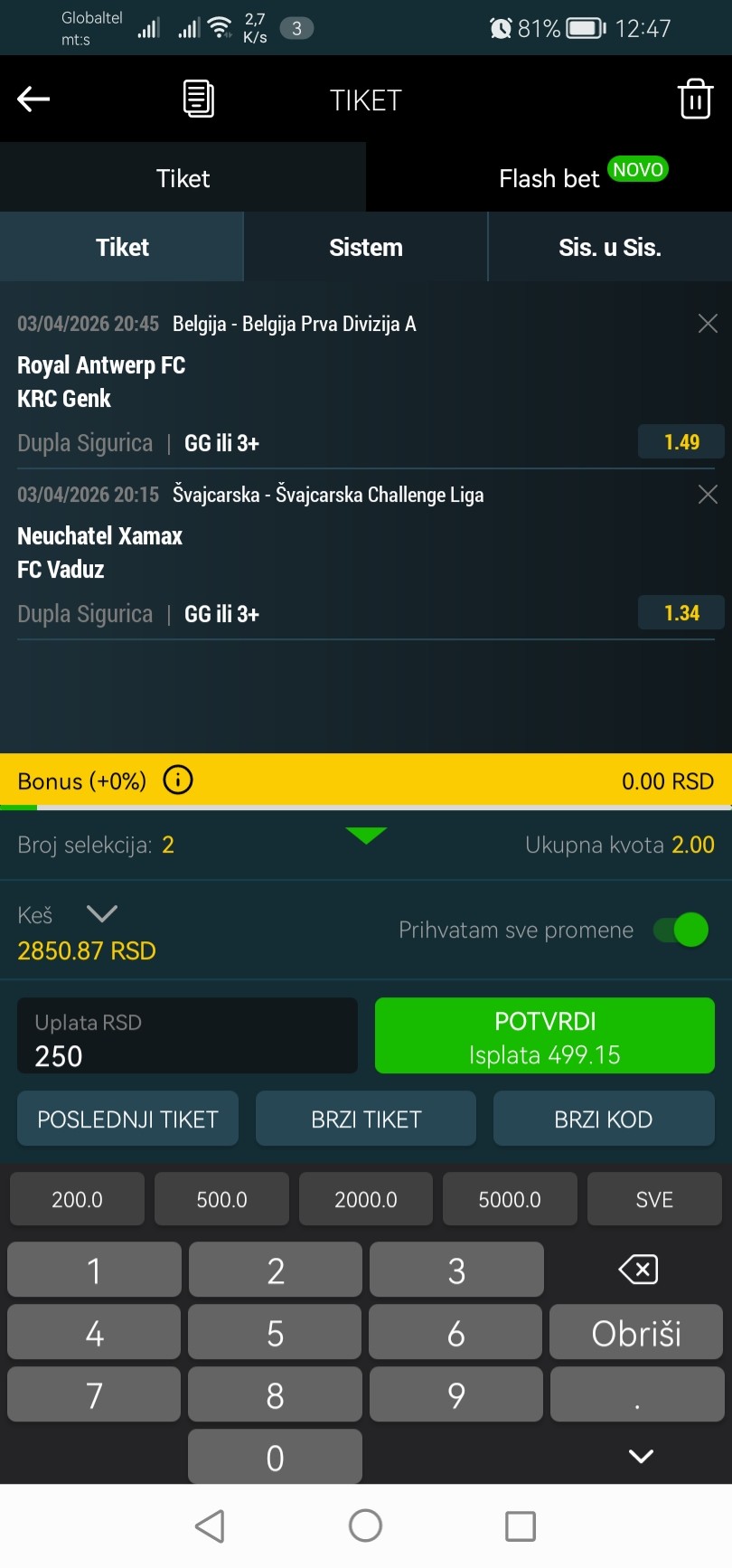Select the Sis. u Sis. tab
Viewport: 732px width, 1568px height.
609,247
